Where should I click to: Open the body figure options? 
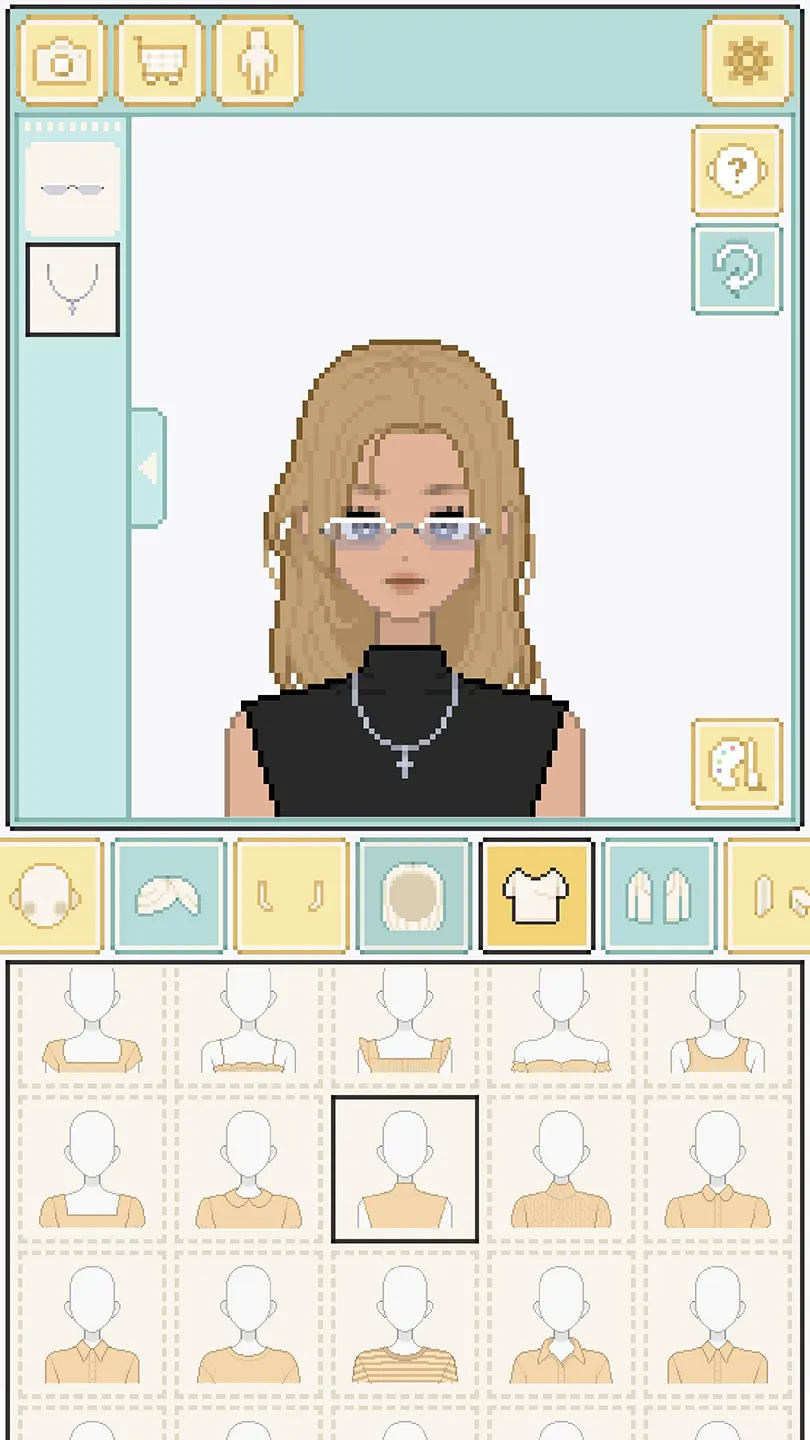click(257, 61)
